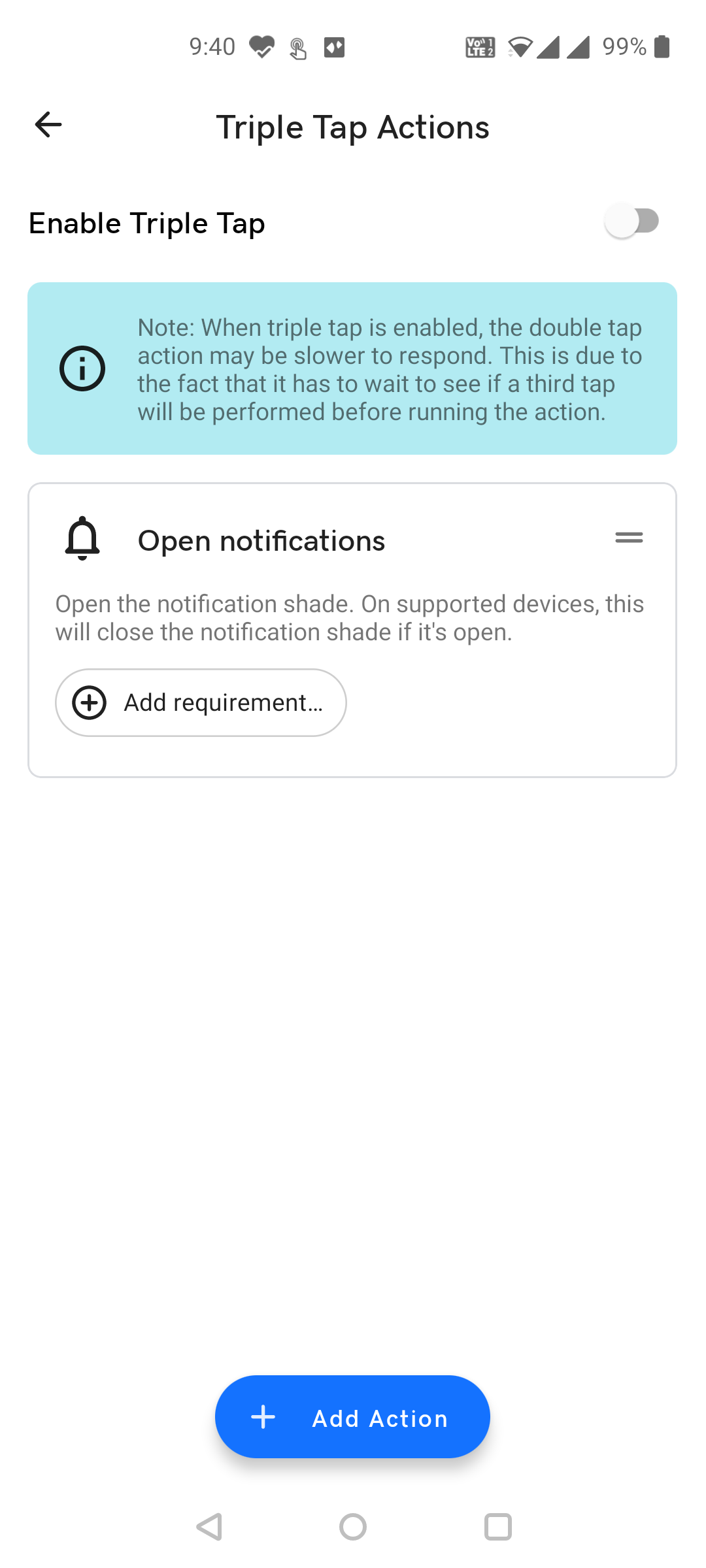The width and height of the screenshot is (706, 1568).
Task: Tap the Triple Tap Actions title
Action: pyautogui.click(x=353, y=126)
